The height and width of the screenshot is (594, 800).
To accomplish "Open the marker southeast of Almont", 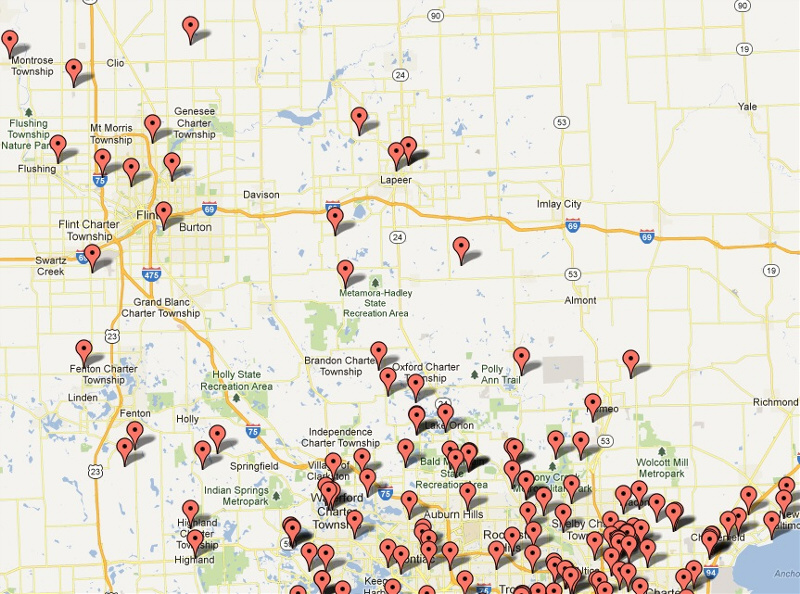I will coord(630,361).
